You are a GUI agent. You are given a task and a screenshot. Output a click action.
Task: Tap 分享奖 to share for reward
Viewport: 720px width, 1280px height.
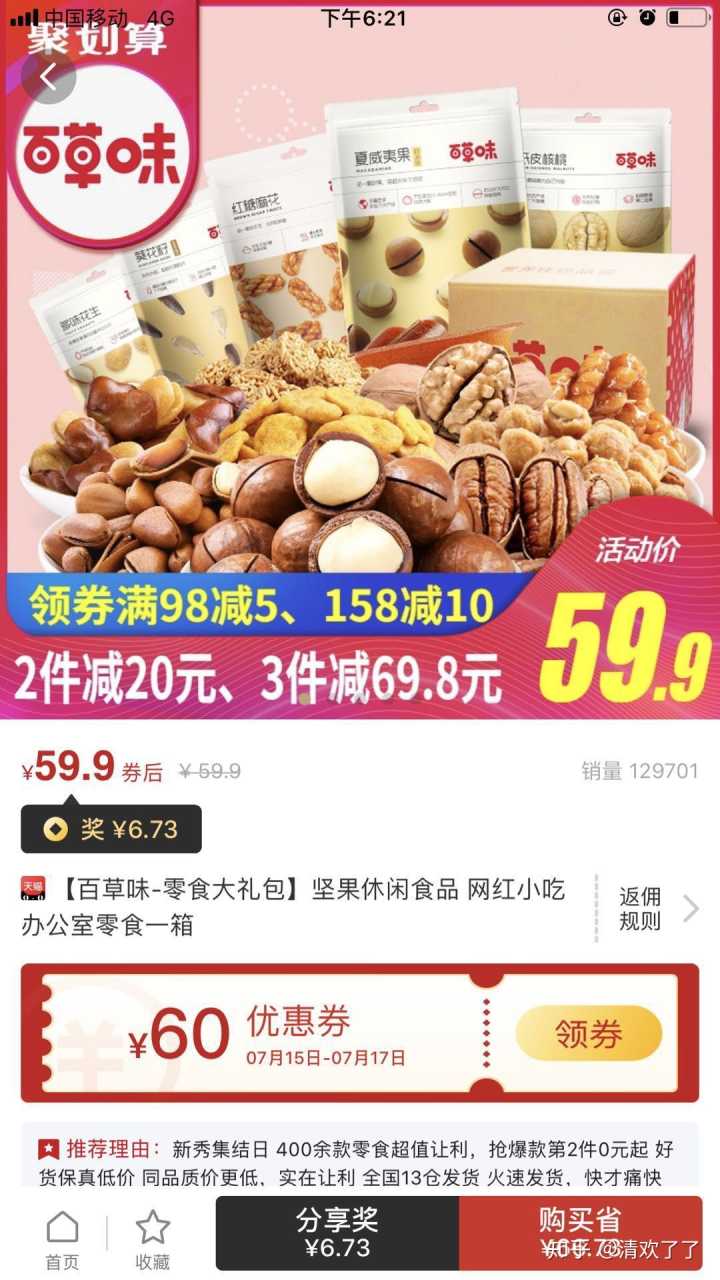point(337,1233)
